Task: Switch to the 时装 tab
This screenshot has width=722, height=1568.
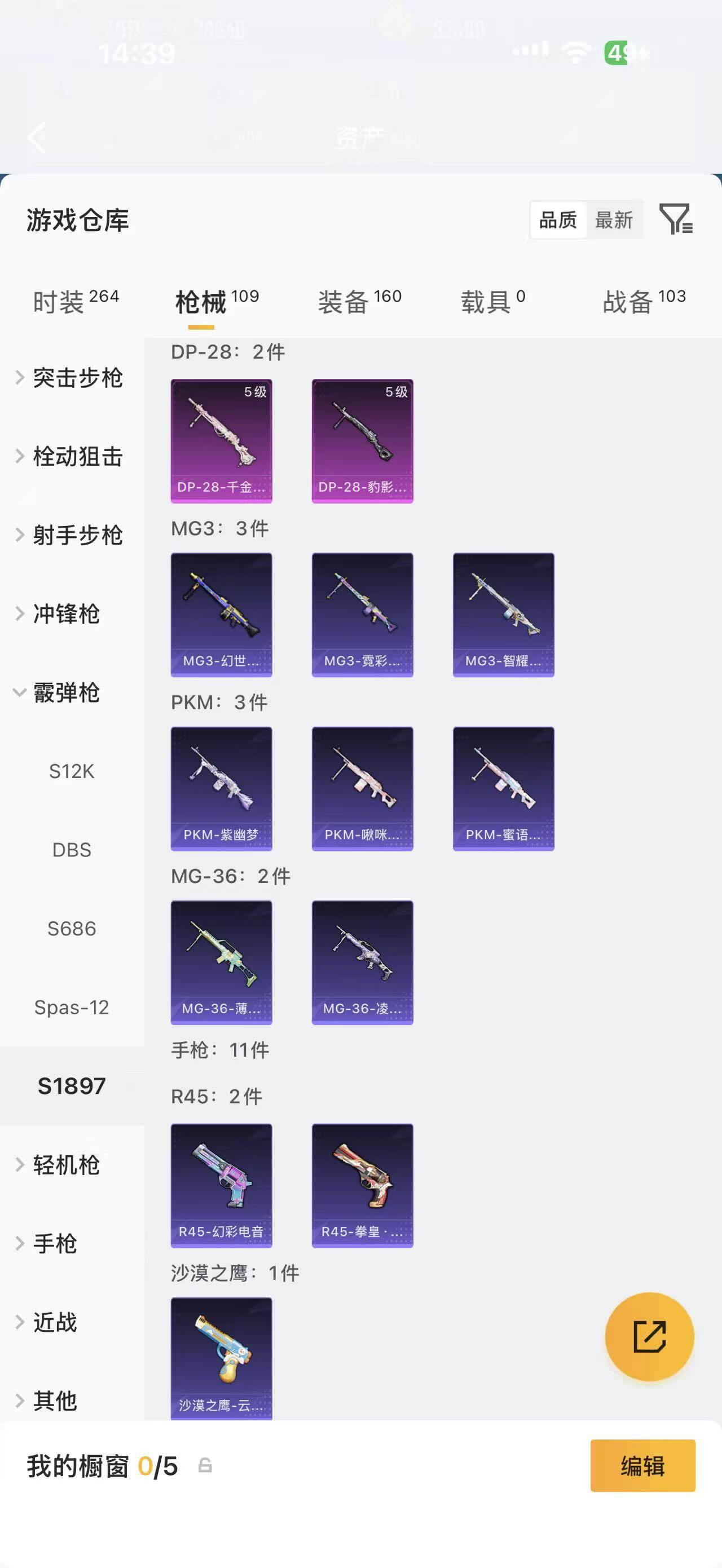Action: (x=76, y=301)
